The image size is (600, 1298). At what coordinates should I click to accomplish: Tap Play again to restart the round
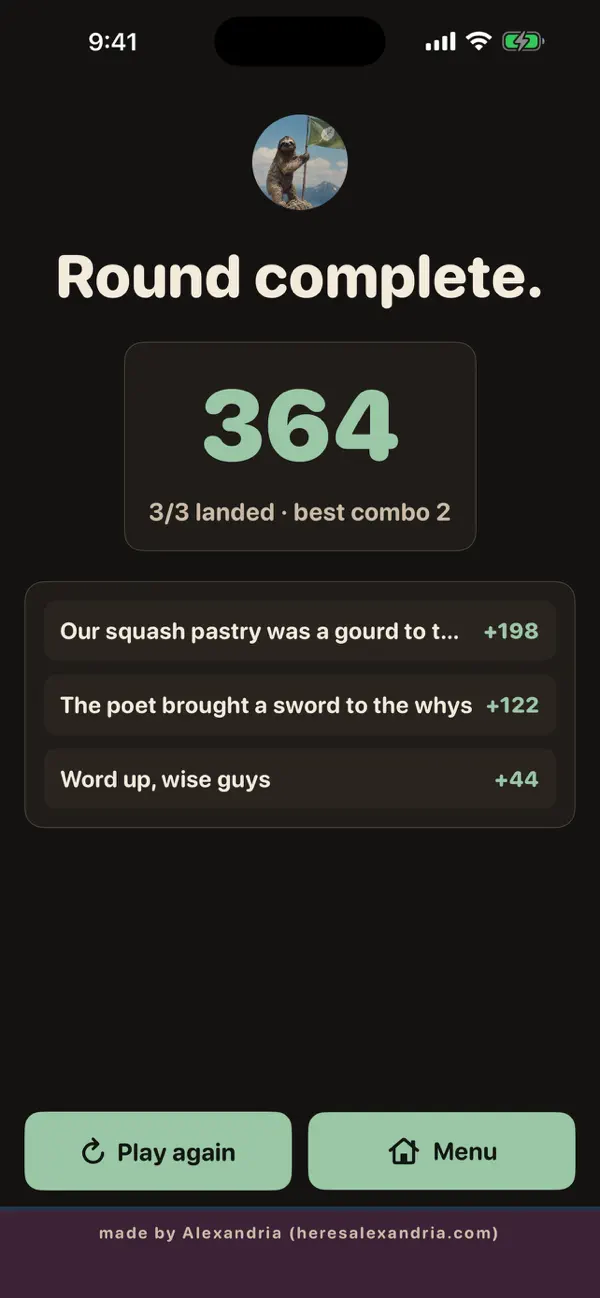(158, 1151)
